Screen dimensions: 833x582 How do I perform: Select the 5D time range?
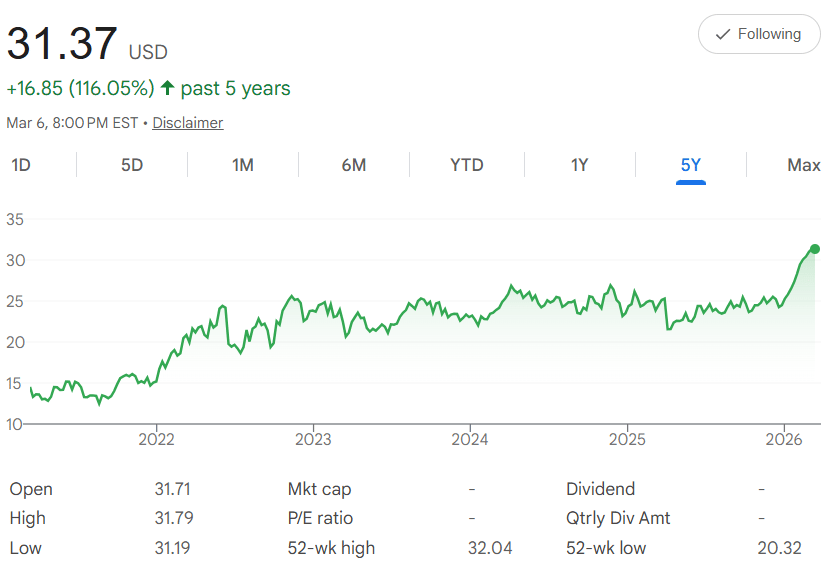click(132, 165)
